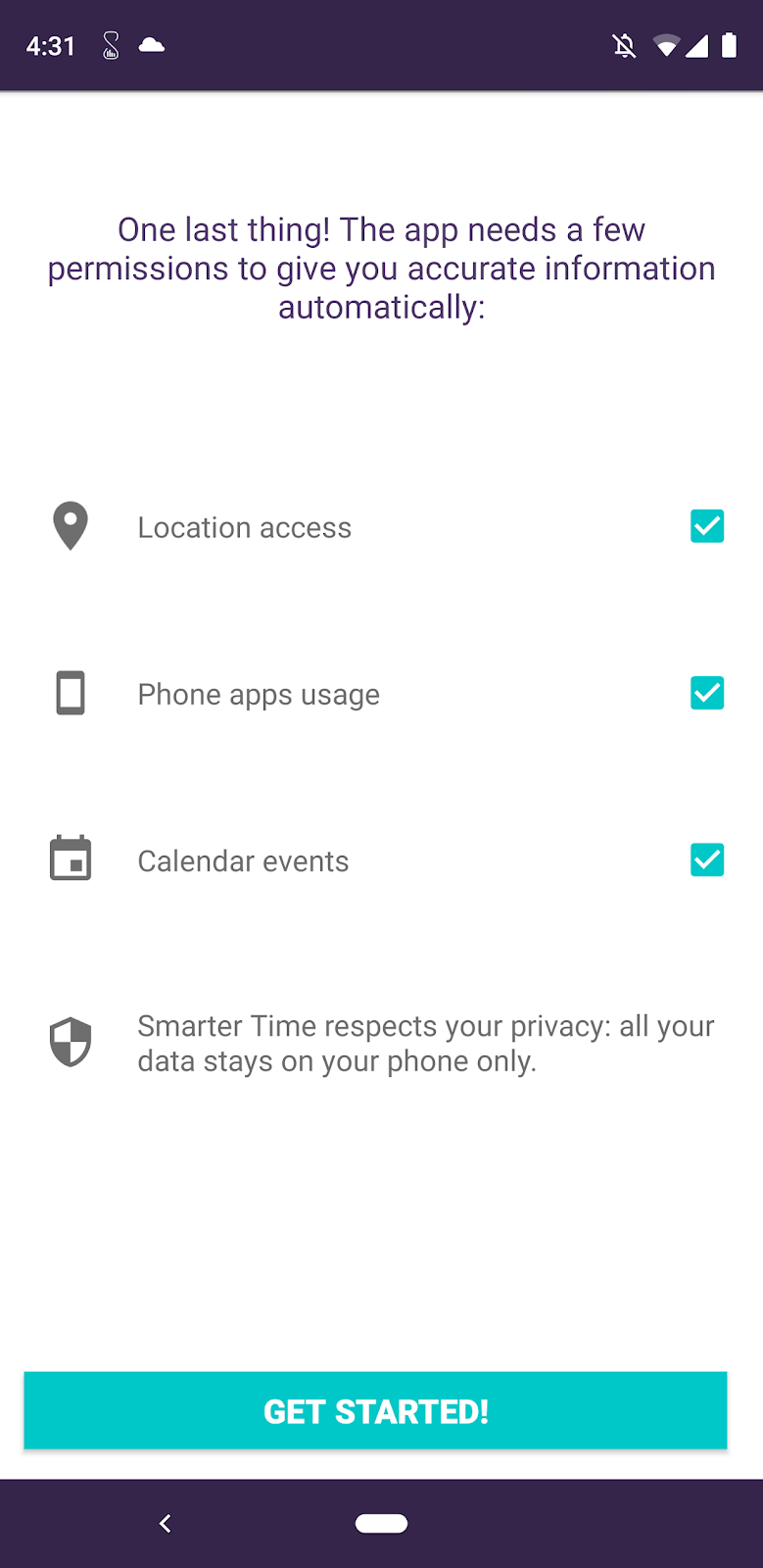Click the location pin icon
Image resolution: width=763 pixels, height=1568 pixels.
pos(70,526)
